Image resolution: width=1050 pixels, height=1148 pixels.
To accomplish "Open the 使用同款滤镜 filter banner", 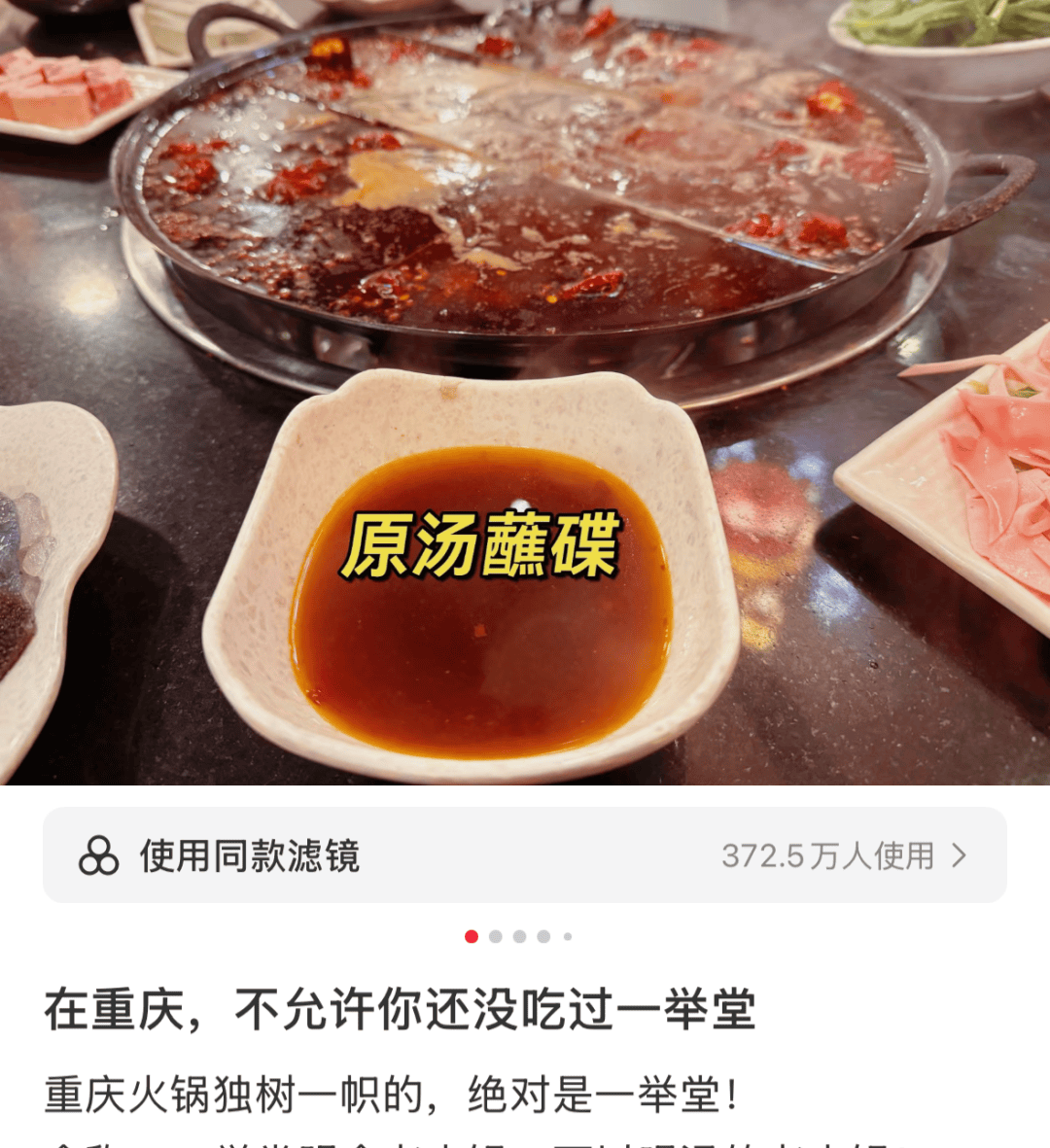I will click(524, 855).
